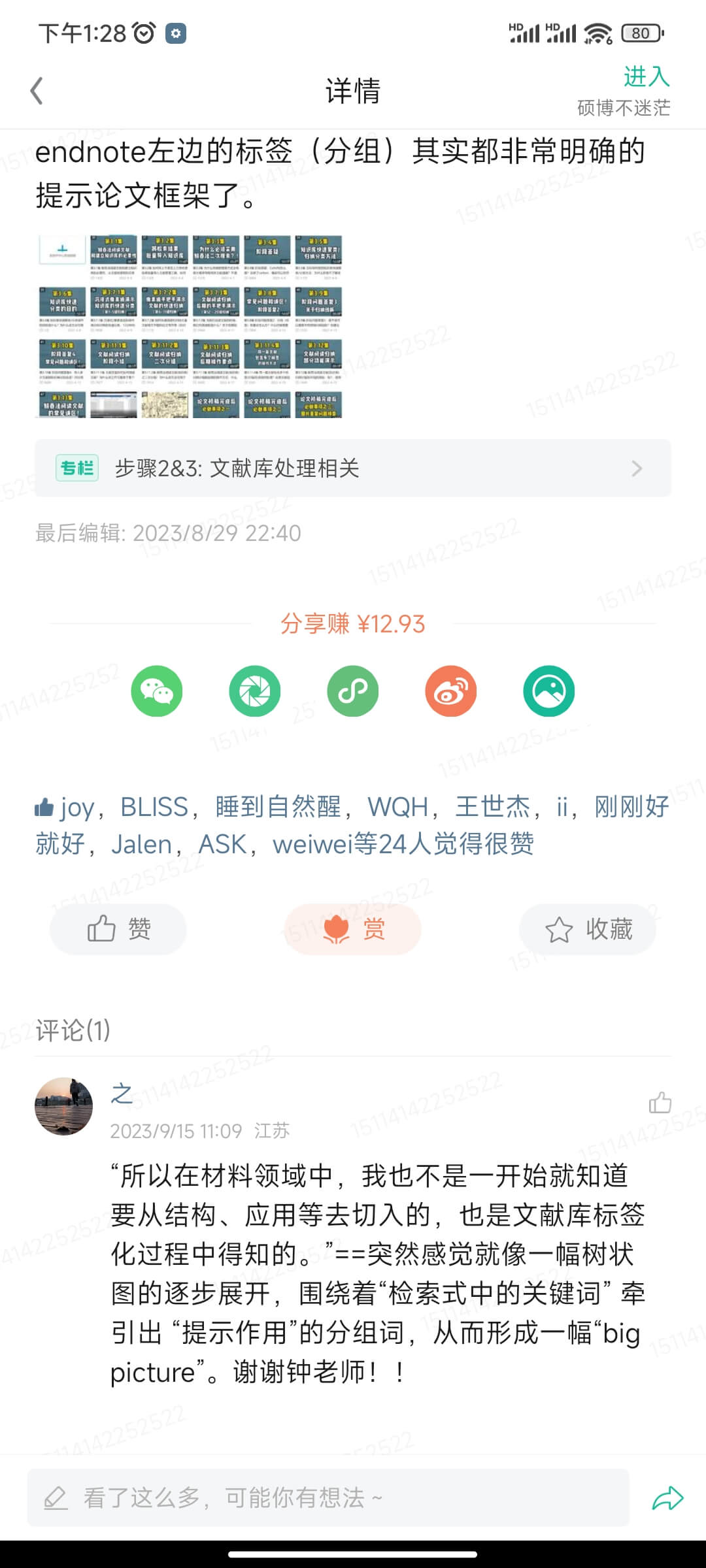This screenshot has height=1568, width=706.
Task: Open profile of commenter 之
Action: 122,1093
